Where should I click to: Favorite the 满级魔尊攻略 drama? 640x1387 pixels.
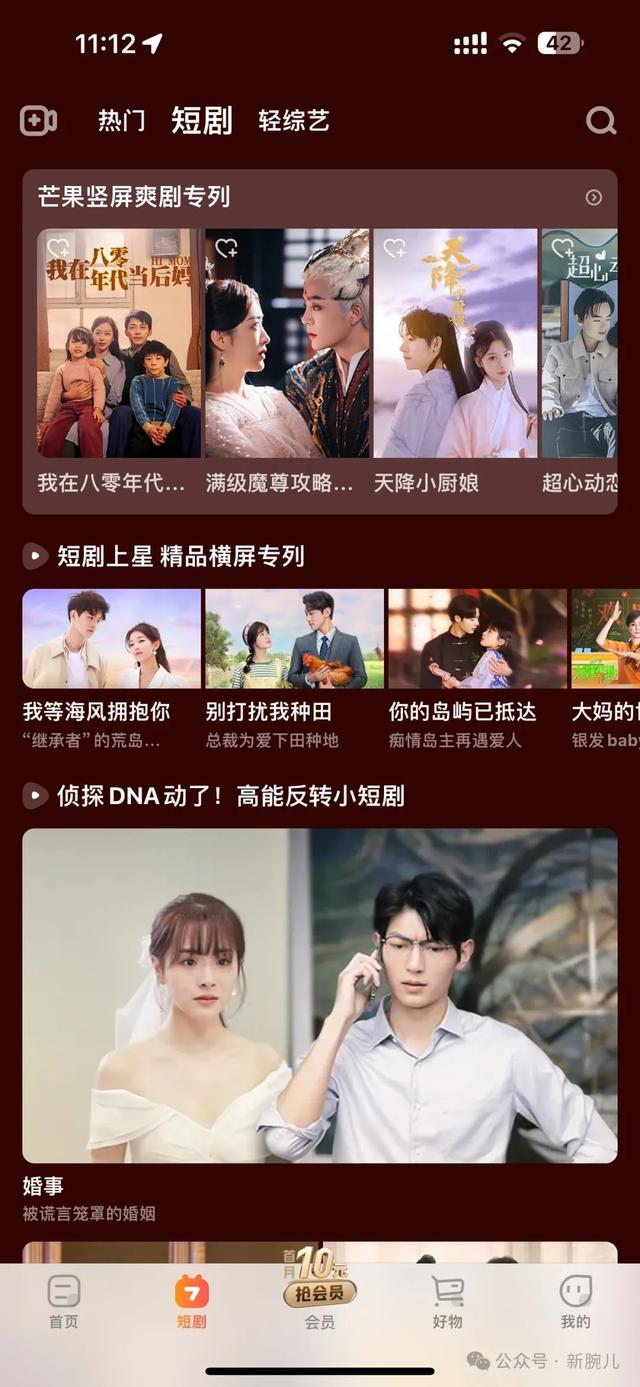tap(227, 247)
